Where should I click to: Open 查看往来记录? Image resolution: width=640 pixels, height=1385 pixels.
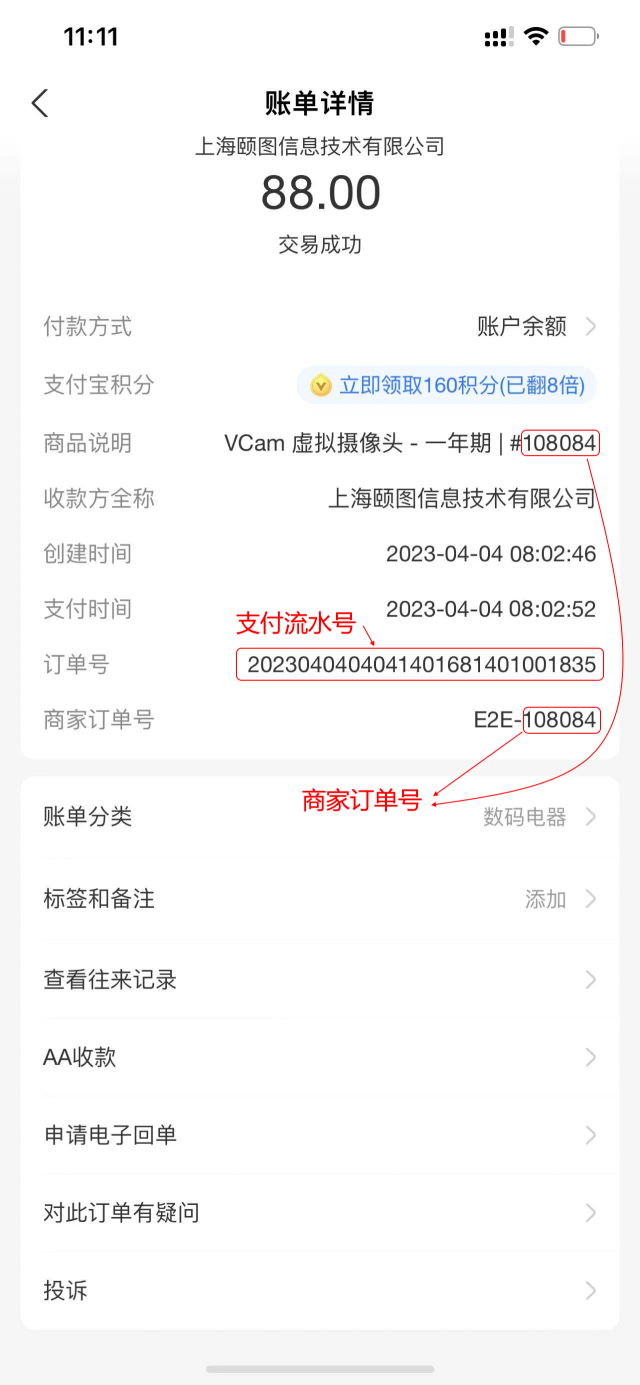pyautogui.click(x=320, y=979)
